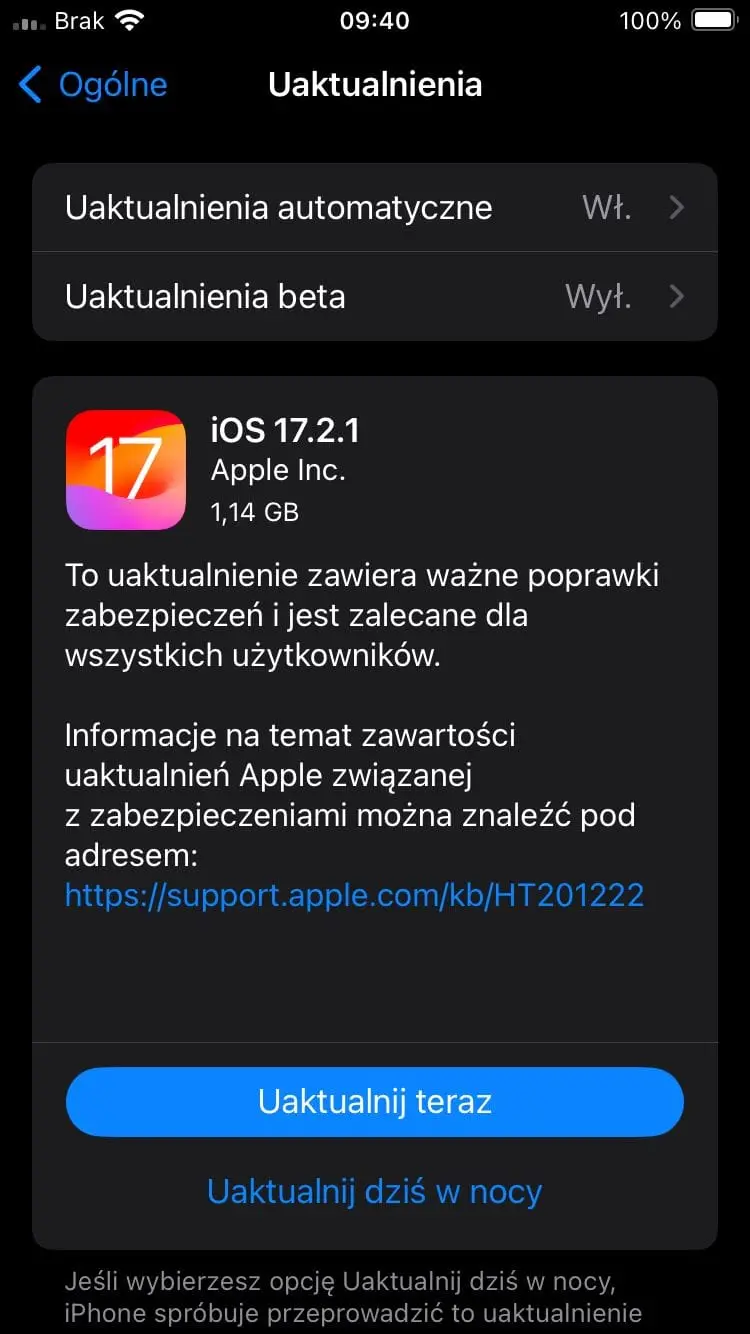Tap the Wył. value next to beta updates
This screenshot has width=750, height=1334.
tap(599, 296)
